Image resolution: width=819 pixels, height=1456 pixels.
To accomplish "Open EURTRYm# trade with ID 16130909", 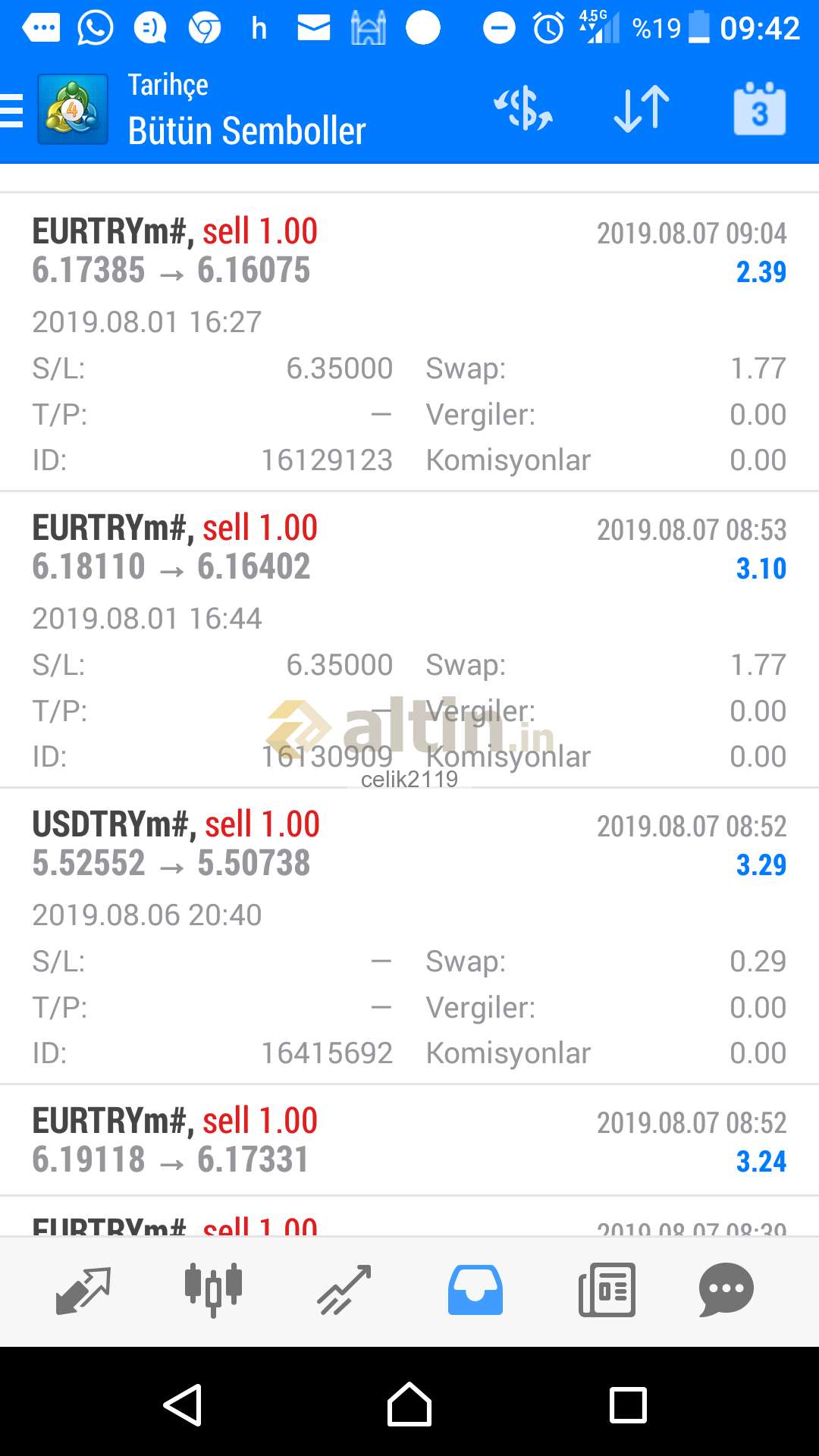I will click(x=409, y=640).
